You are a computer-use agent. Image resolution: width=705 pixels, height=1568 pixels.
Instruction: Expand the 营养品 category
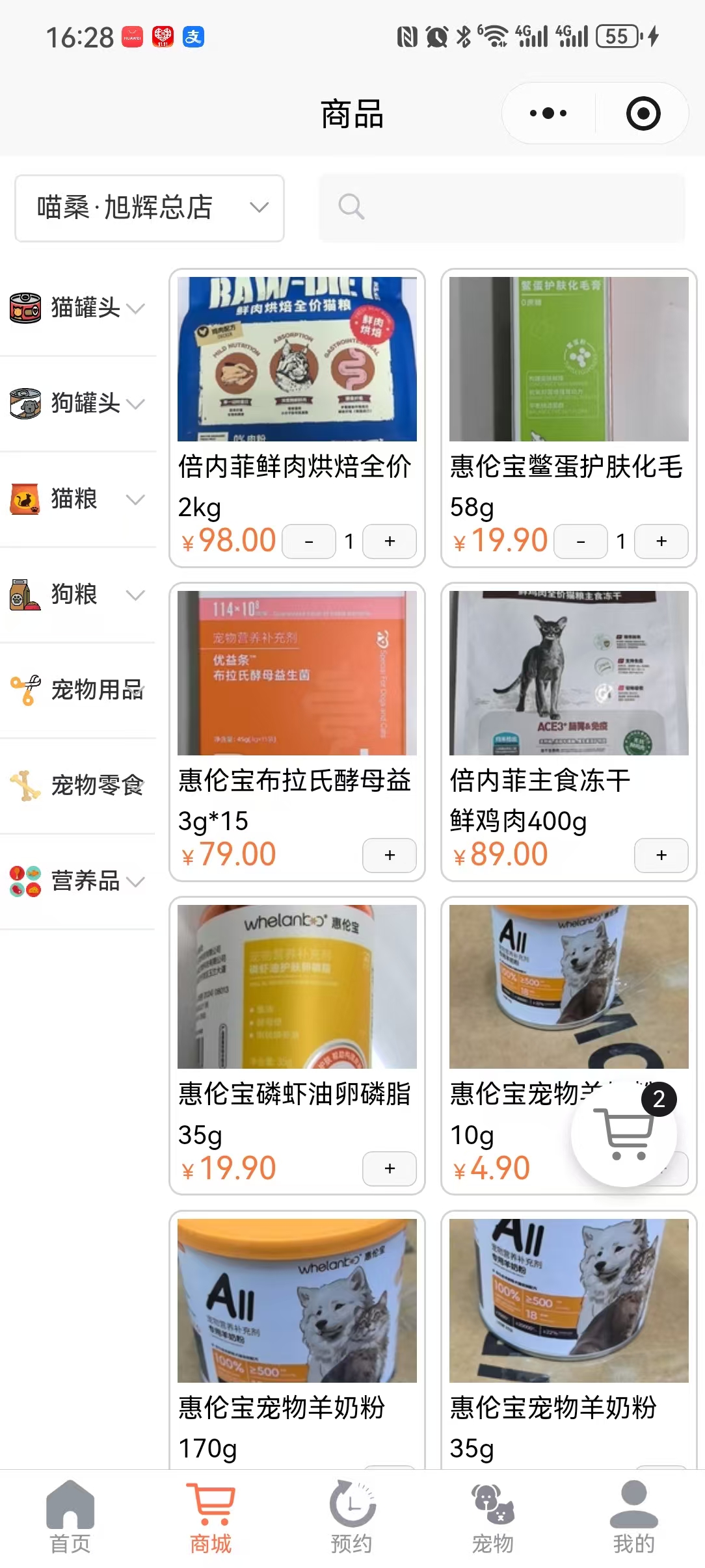tap(78, 881)
